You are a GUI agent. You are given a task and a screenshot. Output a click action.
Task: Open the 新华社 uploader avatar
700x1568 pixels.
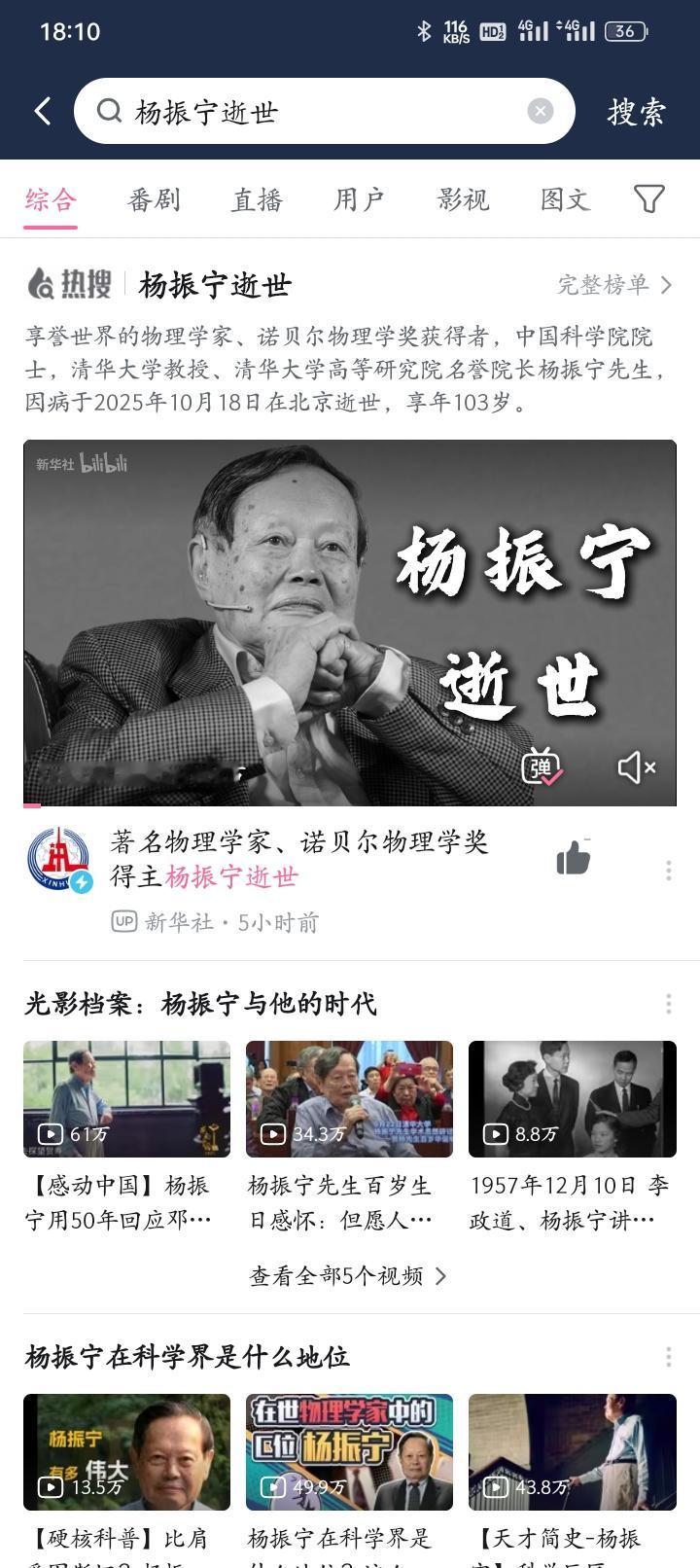tap(59, 858)
